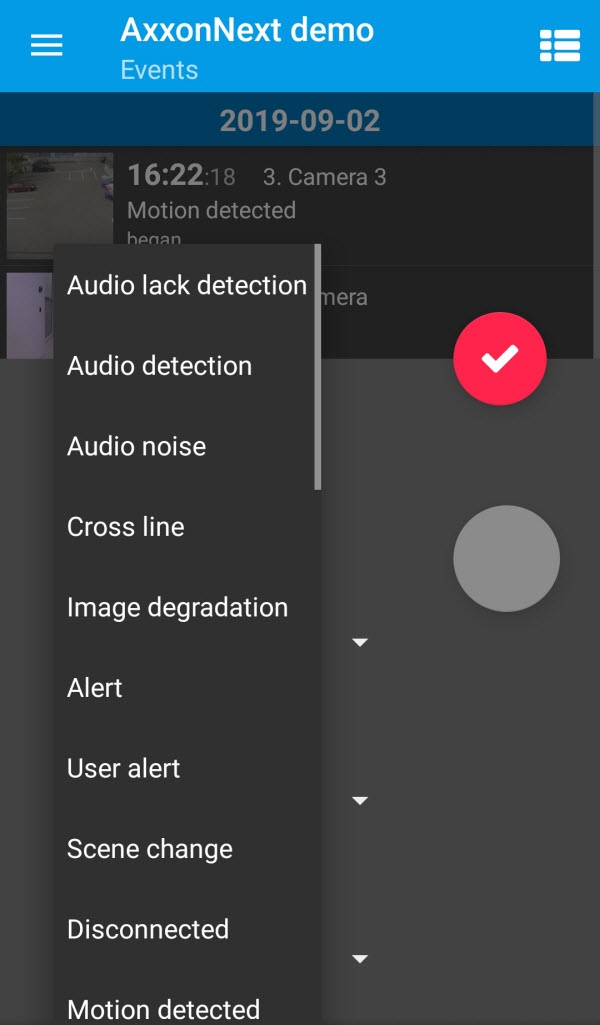Viewport: 600px width, 1025px height.
Task: Select User alert from the list
Action: pos(123,768)
